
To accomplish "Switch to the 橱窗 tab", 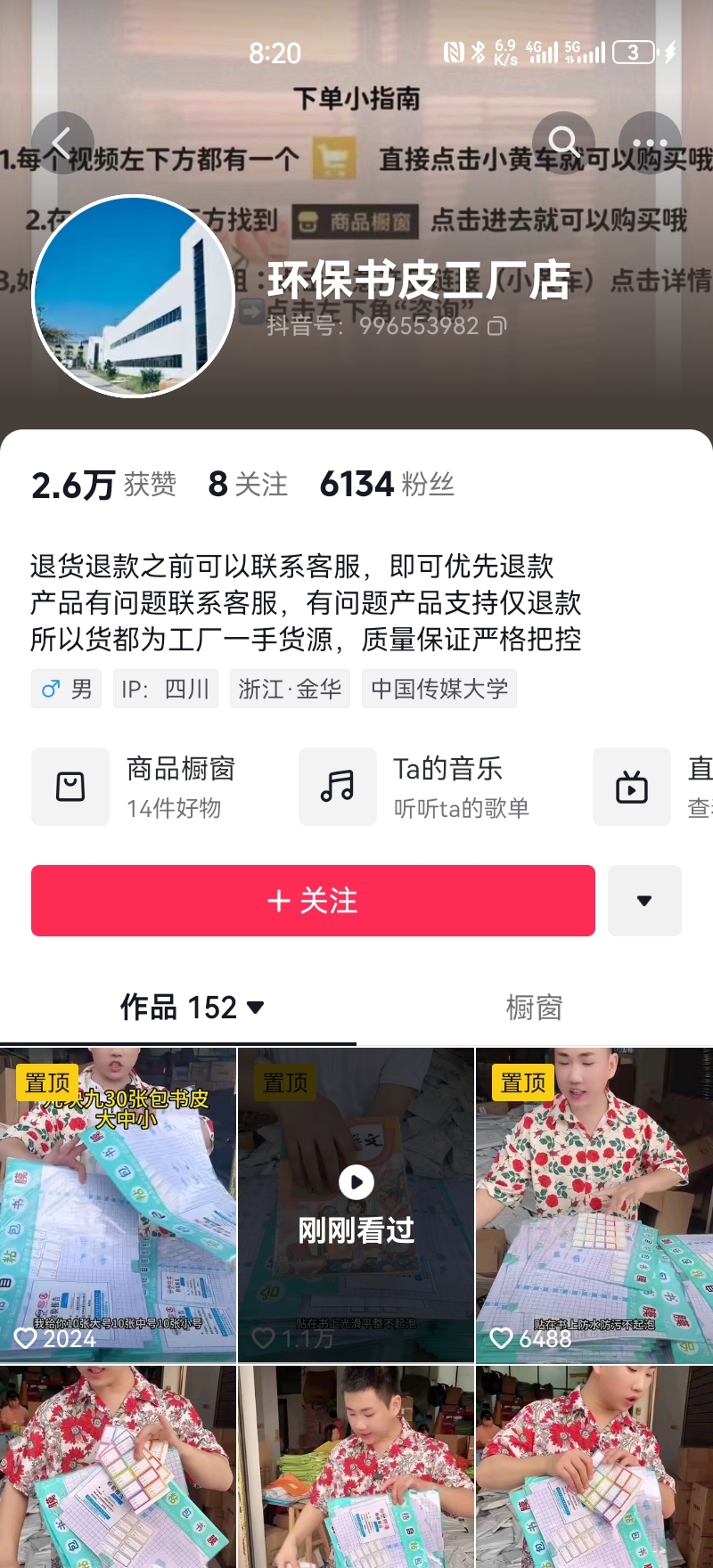I will pos(534,1008).
